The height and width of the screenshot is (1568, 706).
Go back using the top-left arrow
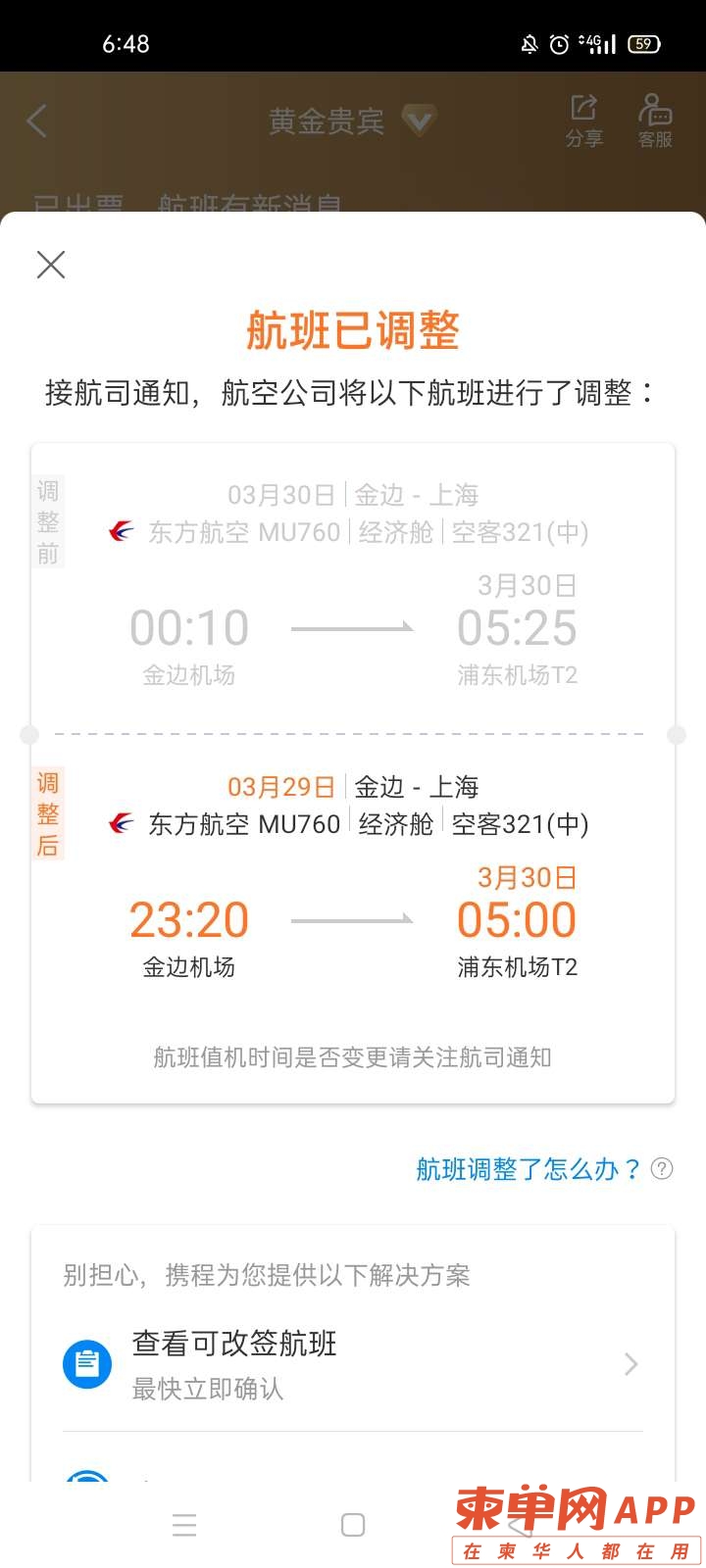(37, 122)
